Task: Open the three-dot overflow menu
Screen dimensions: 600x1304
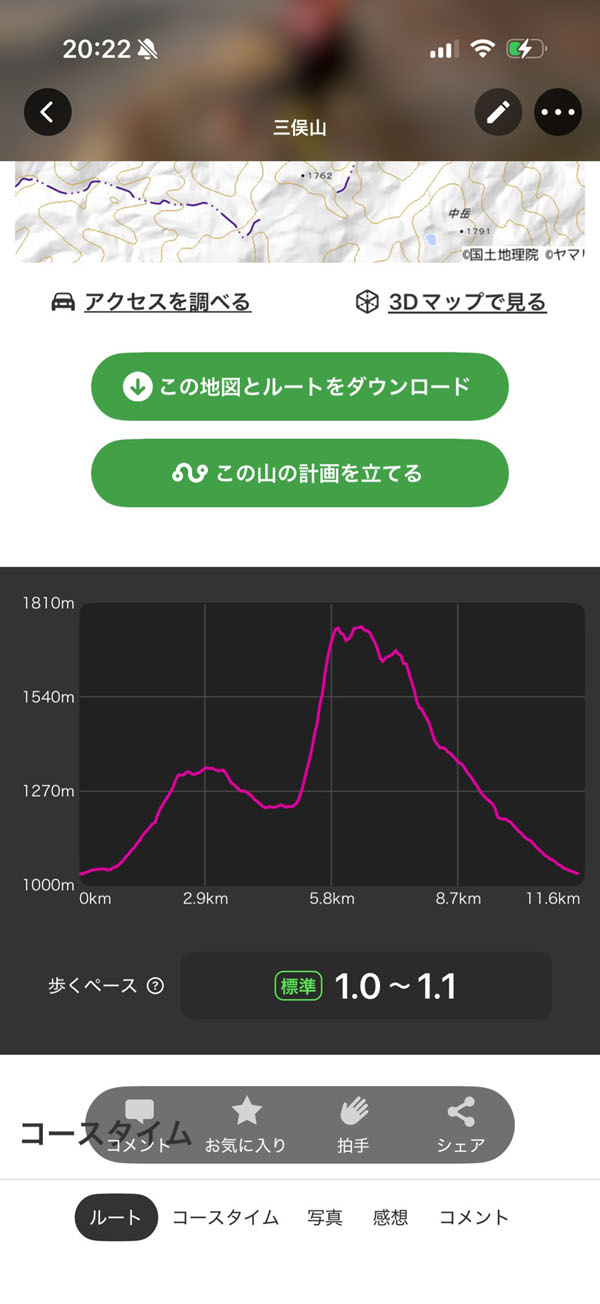Action: point(558,112)
